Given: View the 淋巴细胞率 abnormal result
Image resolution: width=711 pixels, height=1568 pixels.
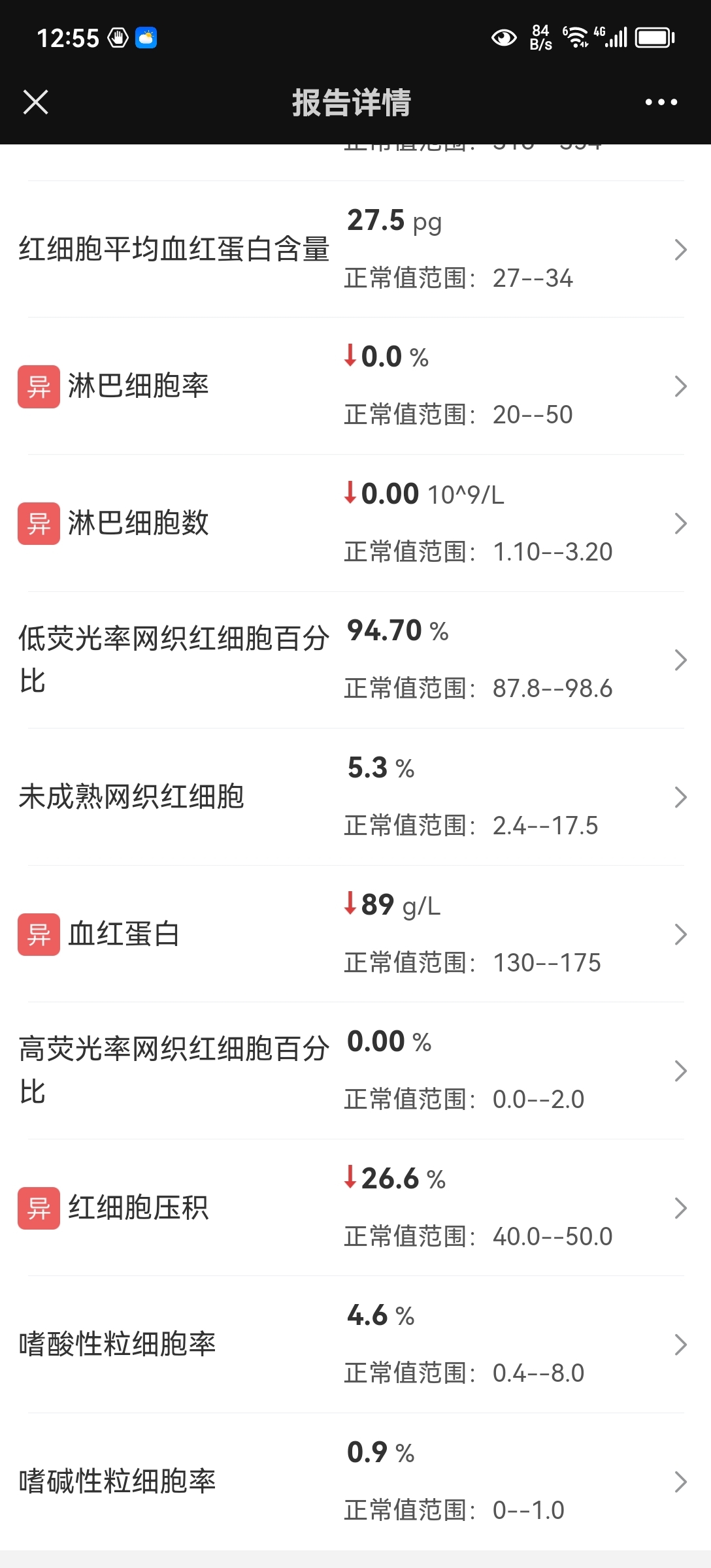Looking at the screenshot, I should tap(355, 386).
